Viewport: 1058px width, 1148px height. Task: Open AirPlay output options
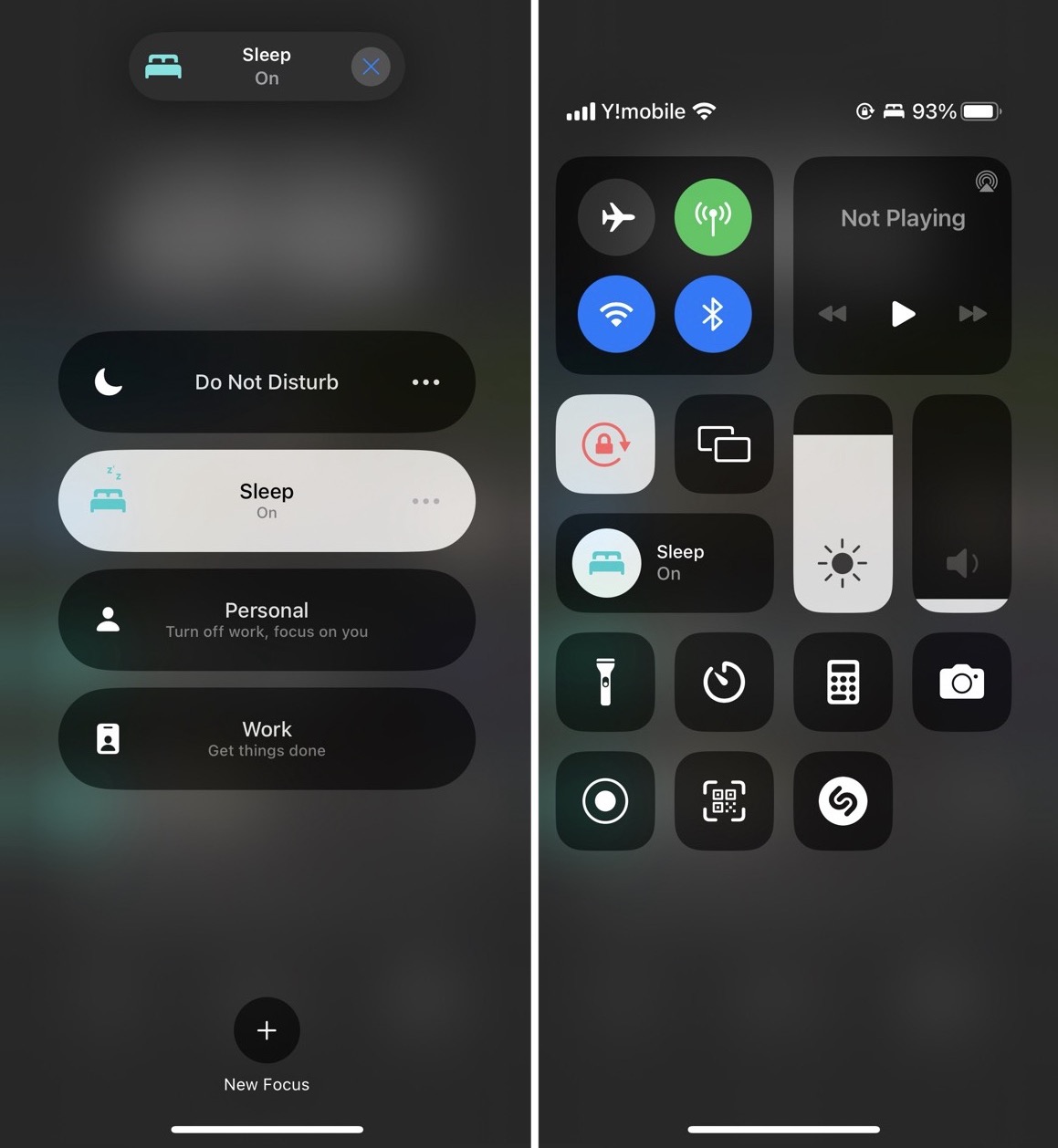[x=986, y=181]
